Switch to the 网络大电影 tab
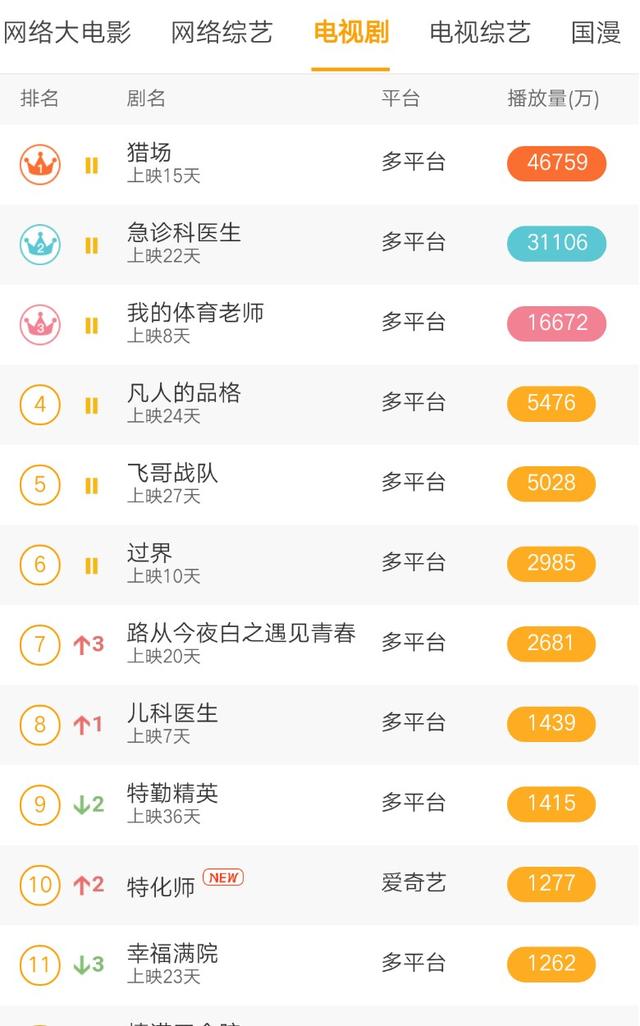Image resolution: width=640 pixels, height=1026 pixels. (x=67, y=32)
